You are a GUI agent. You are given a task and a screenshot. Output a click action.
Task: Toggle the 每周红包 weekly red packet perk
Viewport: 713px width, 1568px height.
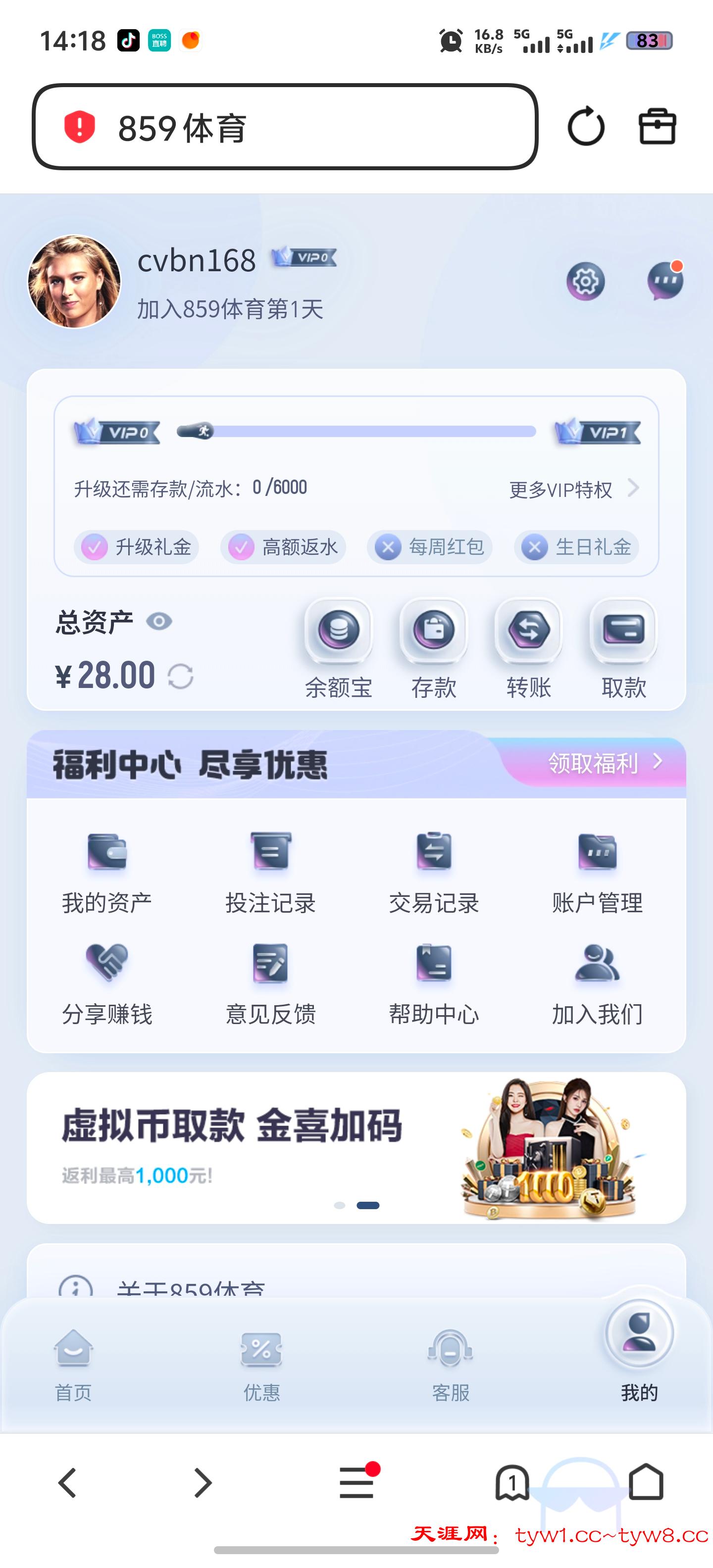click(429, 547)
